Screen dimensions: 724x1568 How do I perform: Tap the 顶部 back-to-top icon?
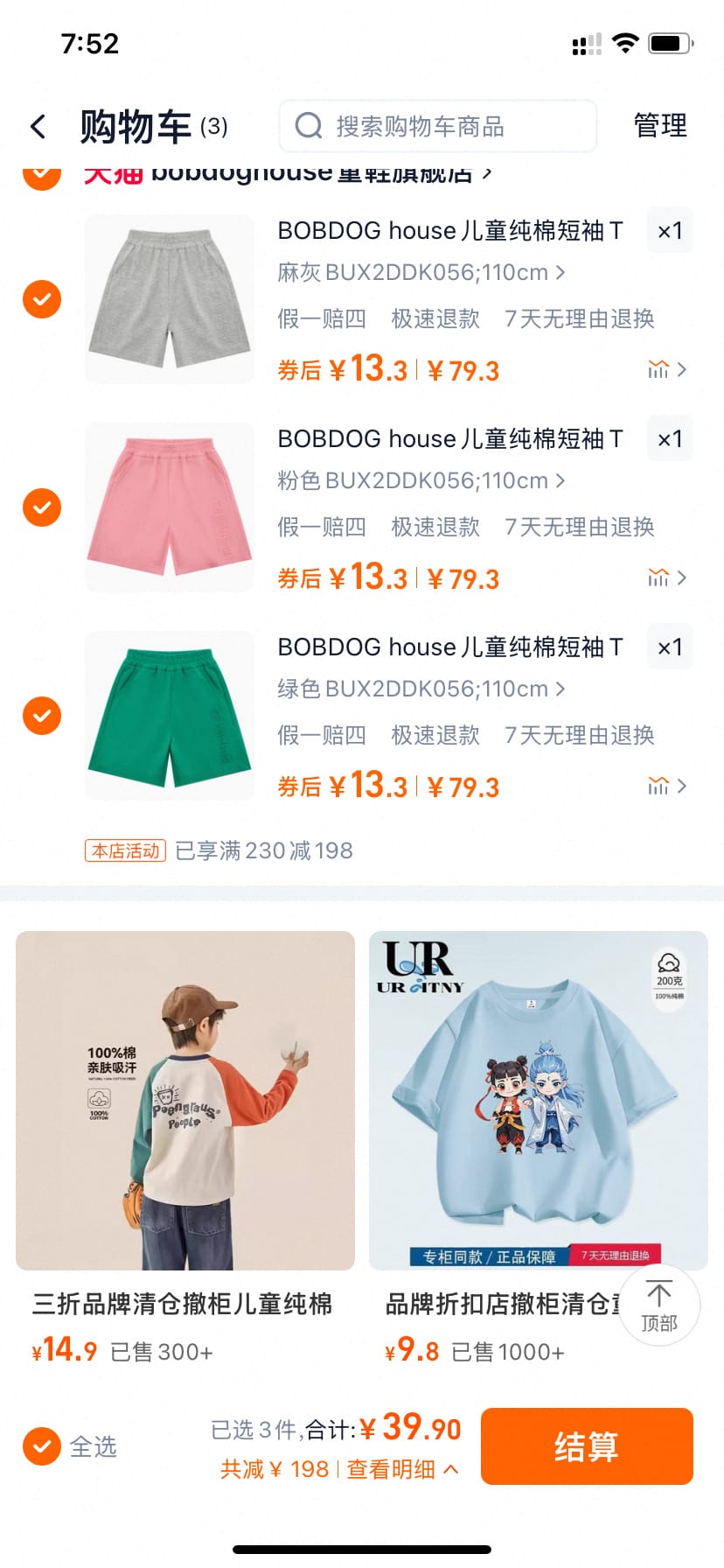(659, 1305)
